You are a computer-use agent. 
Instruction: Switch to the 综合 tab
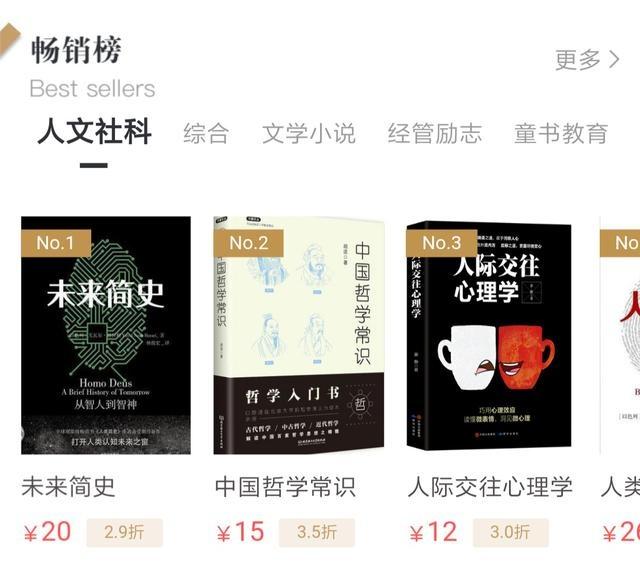[x=206, y=133]
